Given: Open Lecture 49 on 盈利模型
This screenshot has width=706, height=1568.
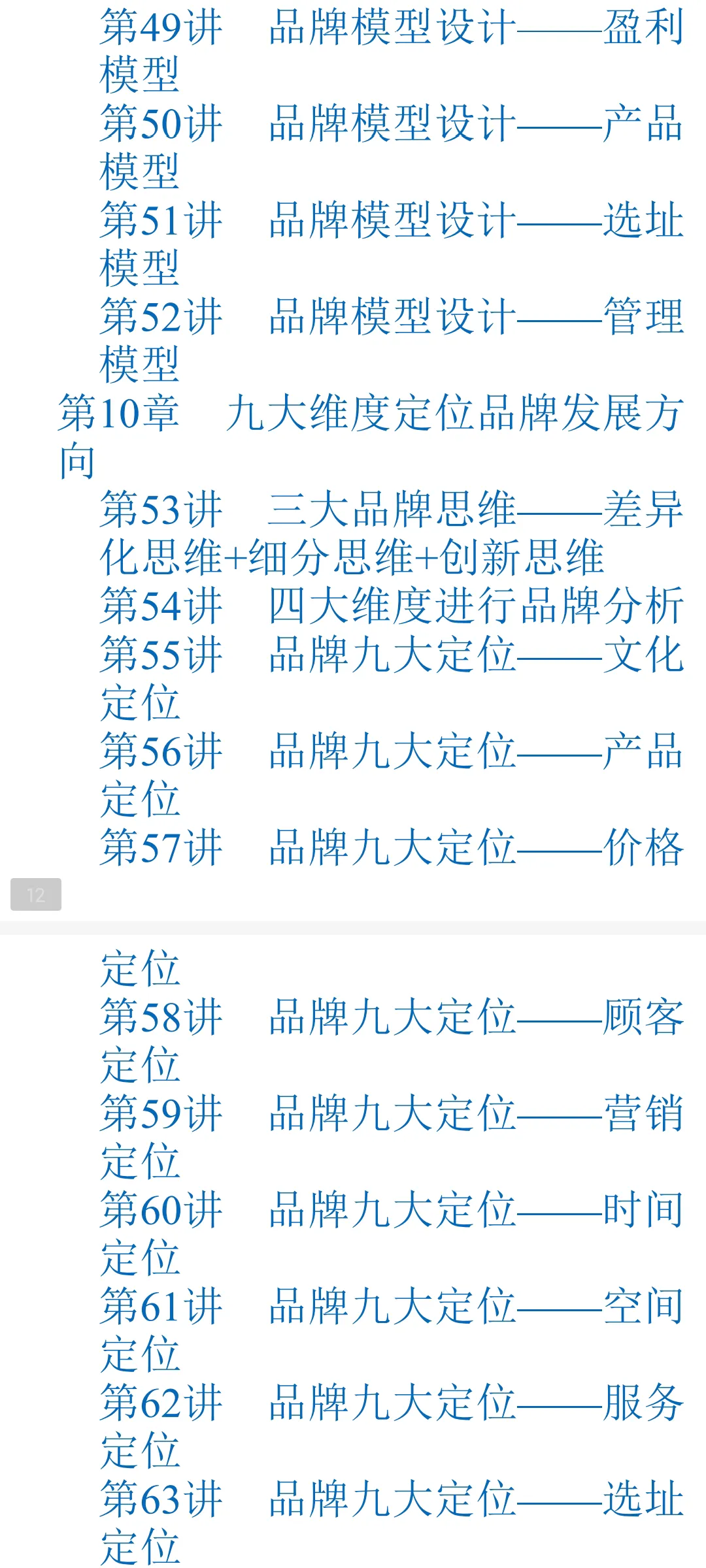Looking at the screenshot, I should pos(391,27).
